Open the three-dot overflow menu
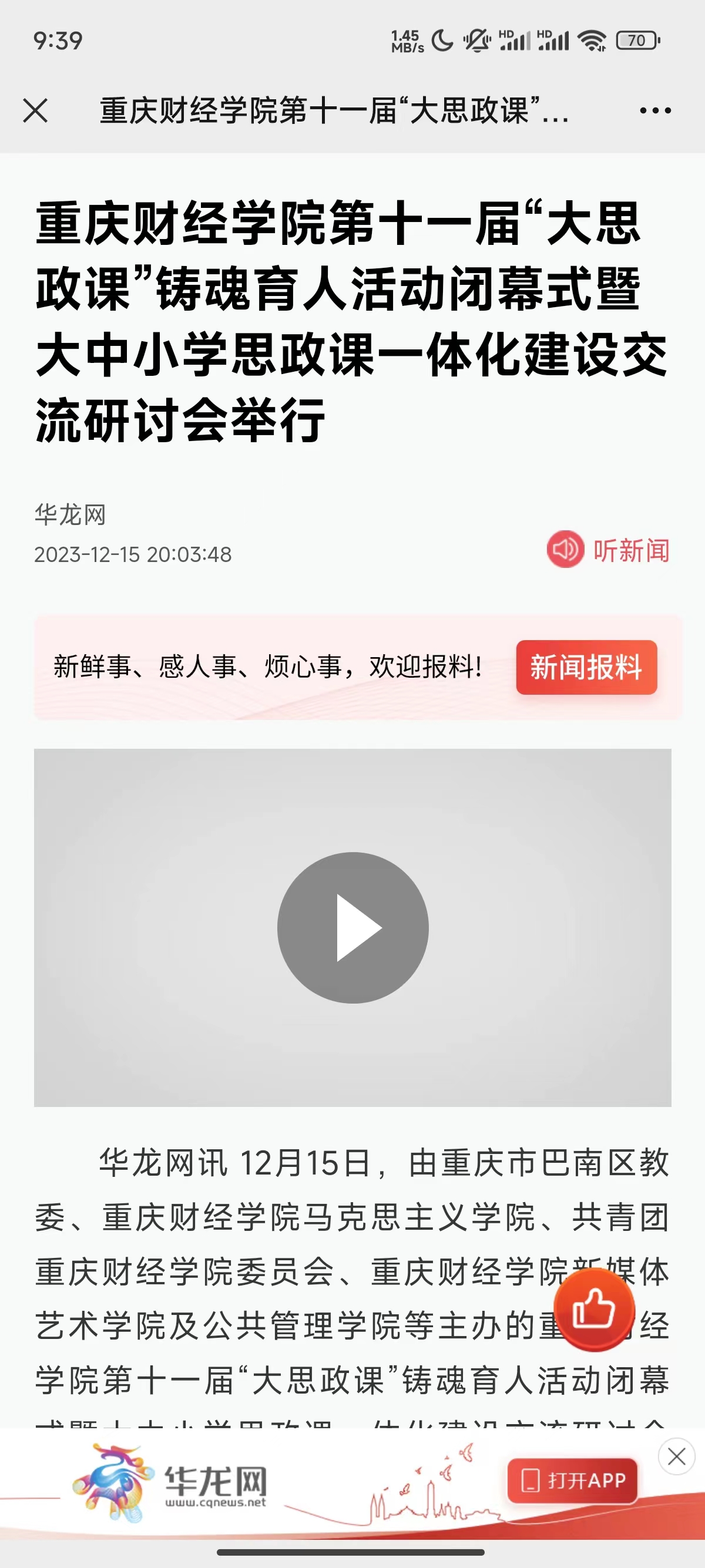 click(655, 111)
